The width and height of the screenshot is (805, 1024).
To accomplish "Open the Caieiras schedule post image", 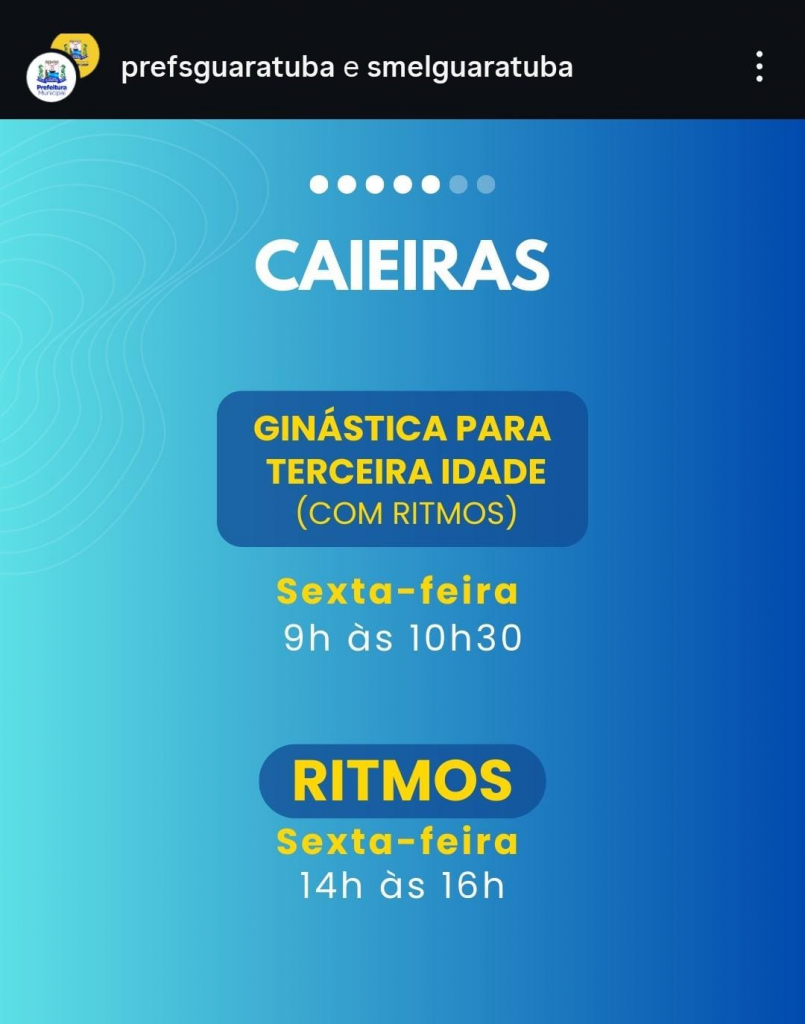I will click(402, 570).
